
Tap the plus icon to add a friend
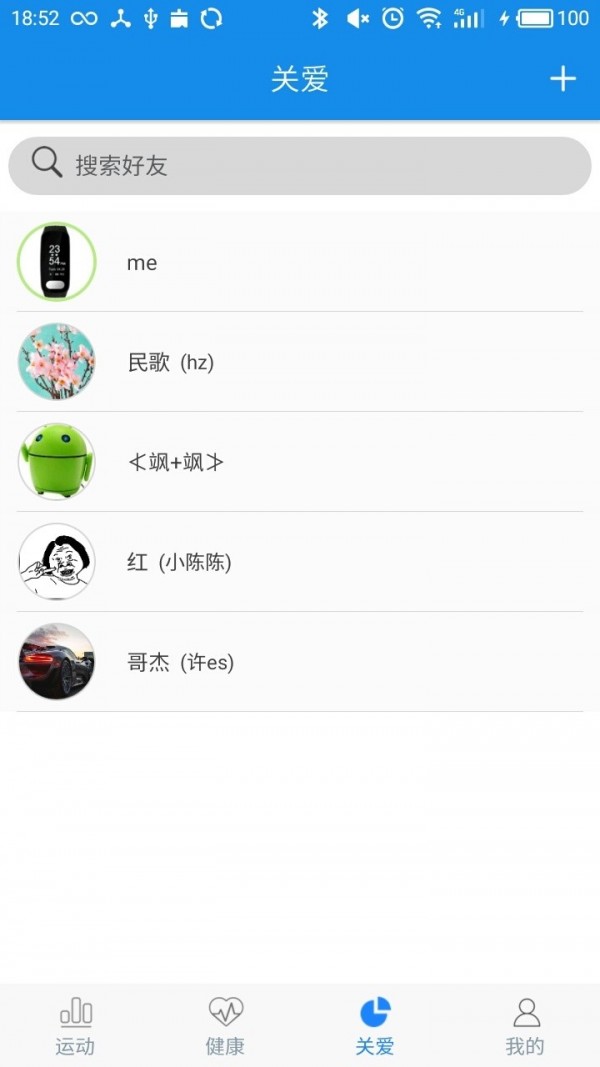point(563,79)
